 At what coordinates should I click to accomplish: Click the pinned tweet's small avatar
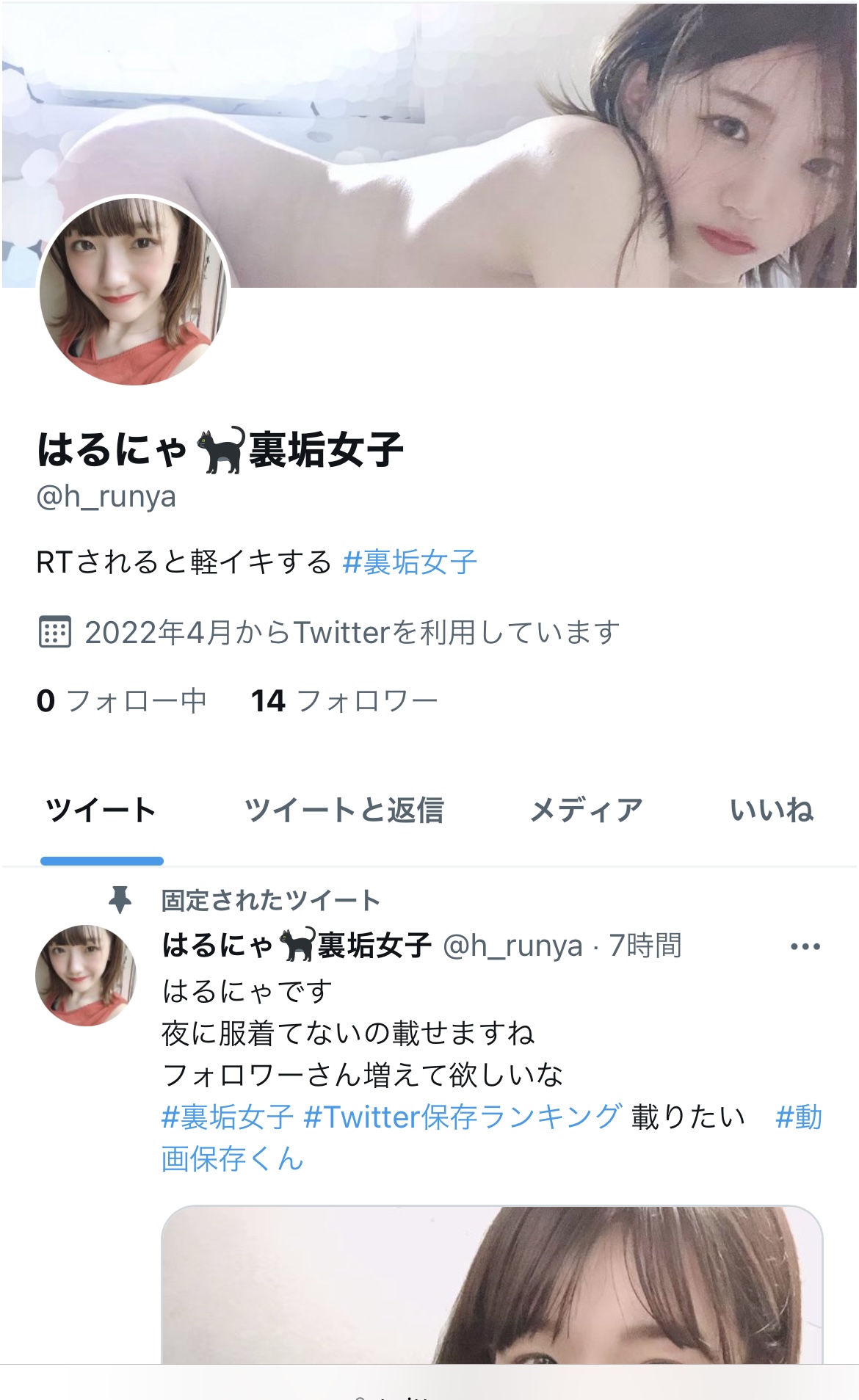(x=88, y=975)
